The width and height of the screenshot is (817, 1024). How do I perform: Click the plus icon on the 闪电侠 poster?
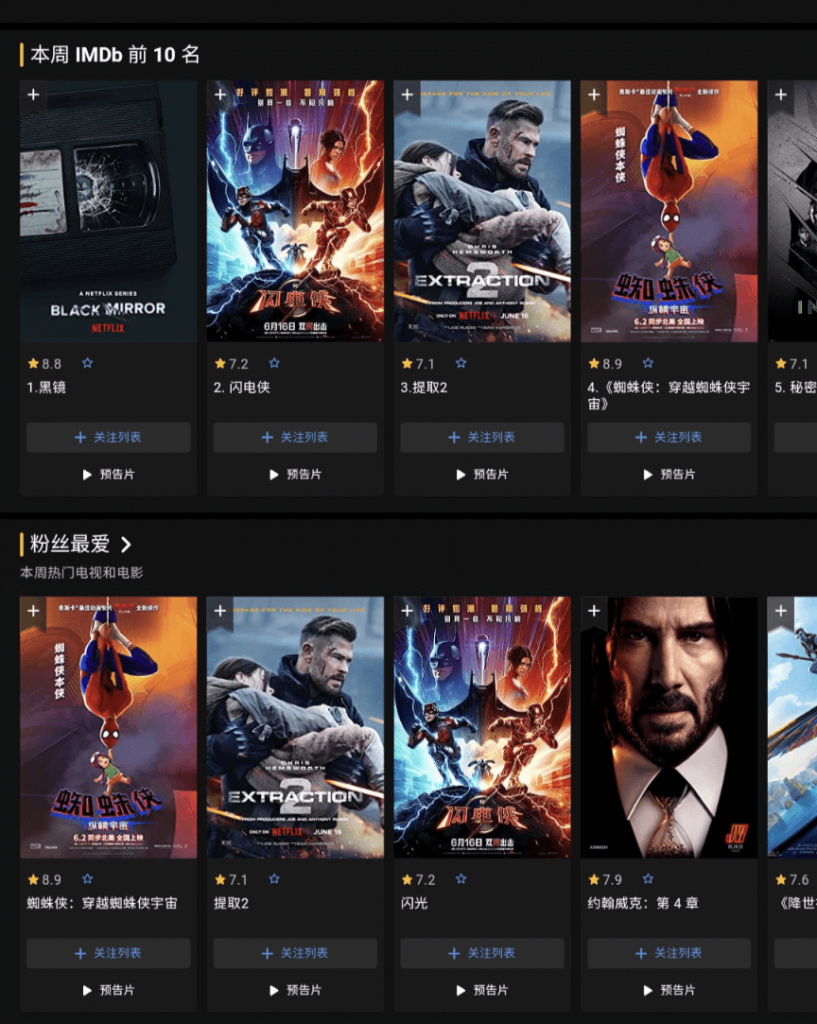[220, 93]
